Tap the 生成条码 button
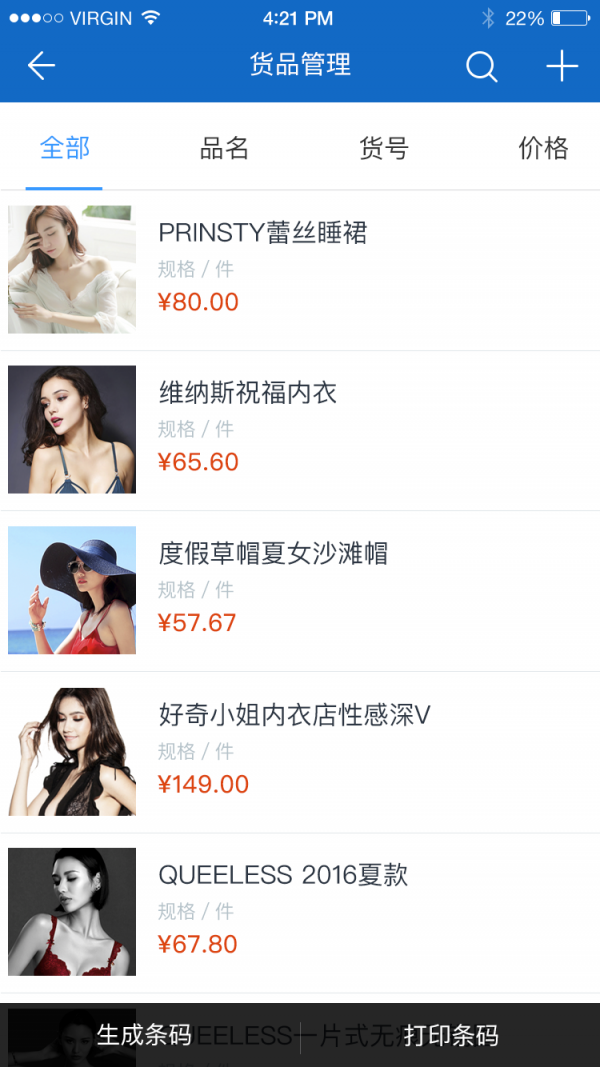600x1067 pixels. [x=144, y=1035]
